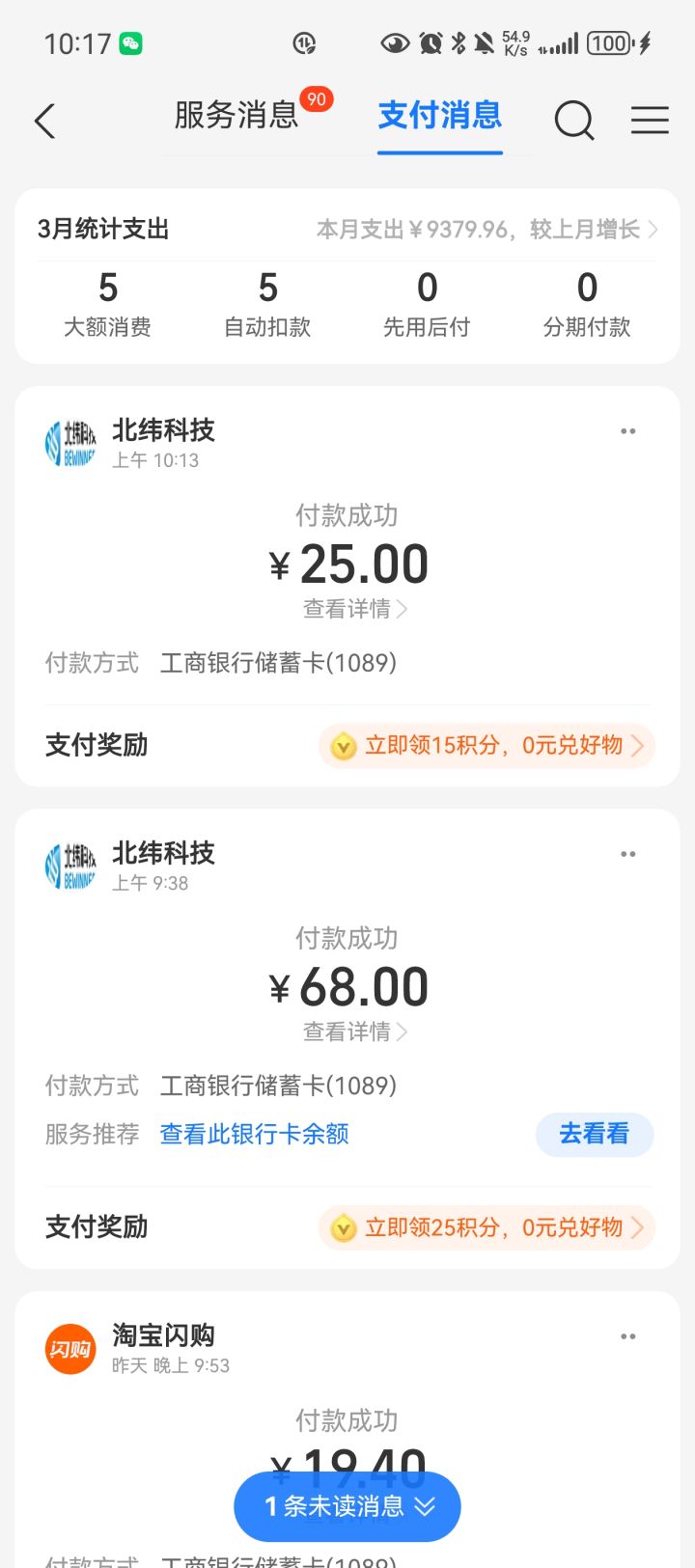
Task: Expand 查看详情 for the ¥68.00 payment
Action: (x=353, y=1032)
